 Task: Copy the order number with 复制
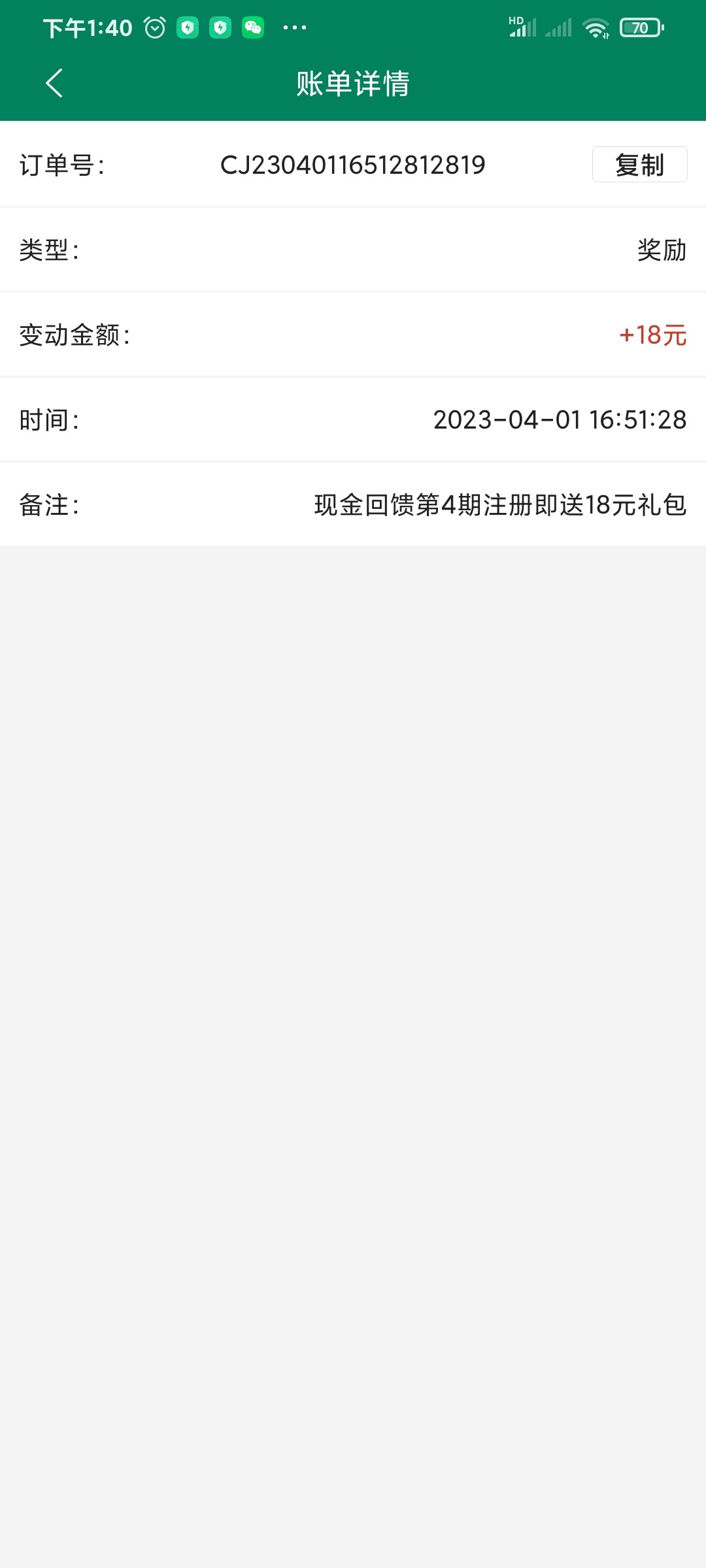click(639, 165)
